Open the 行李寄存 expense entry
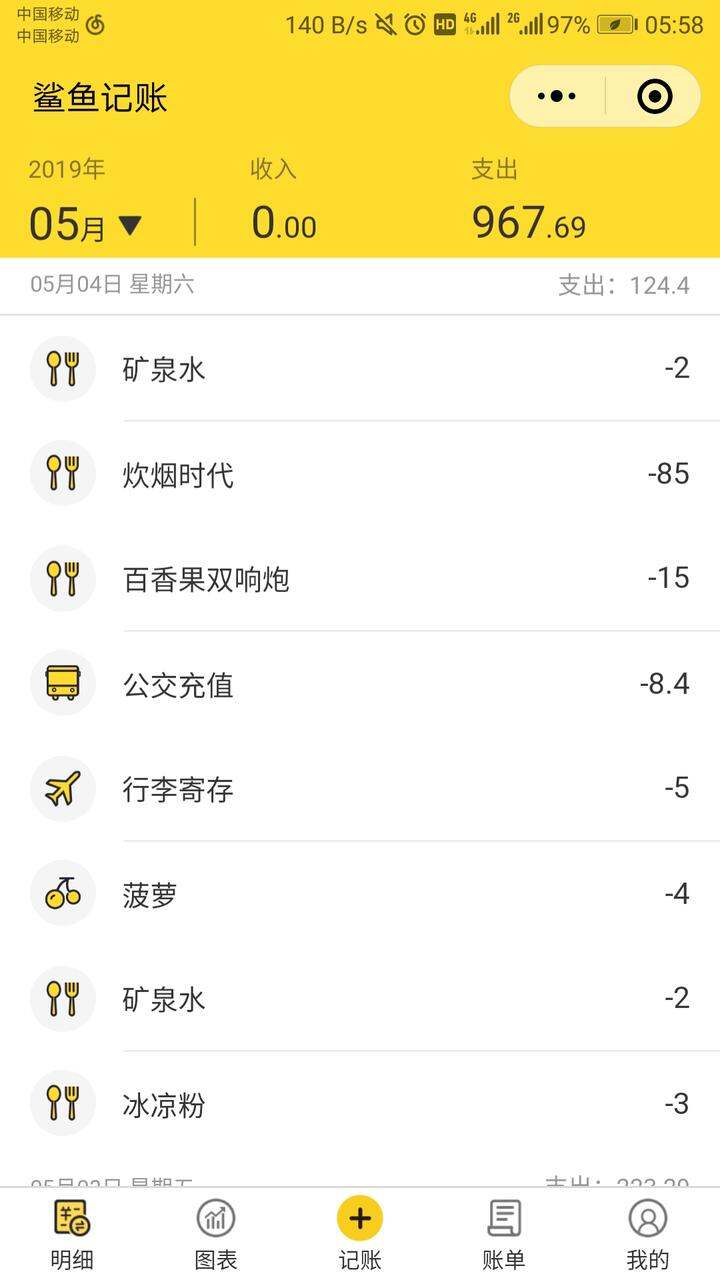720x1280 pixels. (360, 788)
